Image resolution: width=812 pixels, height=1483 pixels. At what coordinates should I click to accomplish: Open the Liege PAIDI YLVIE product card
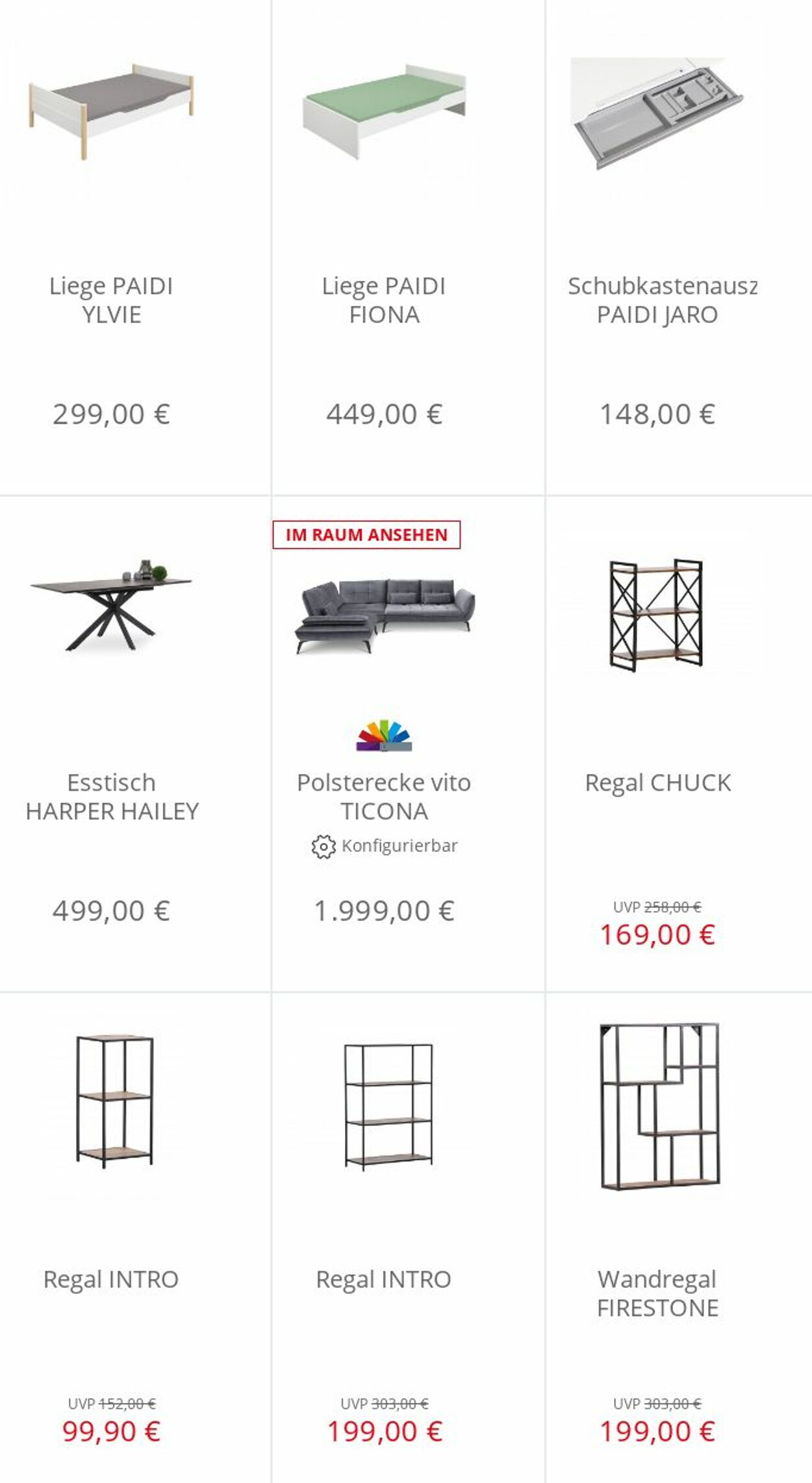[135, 247]
